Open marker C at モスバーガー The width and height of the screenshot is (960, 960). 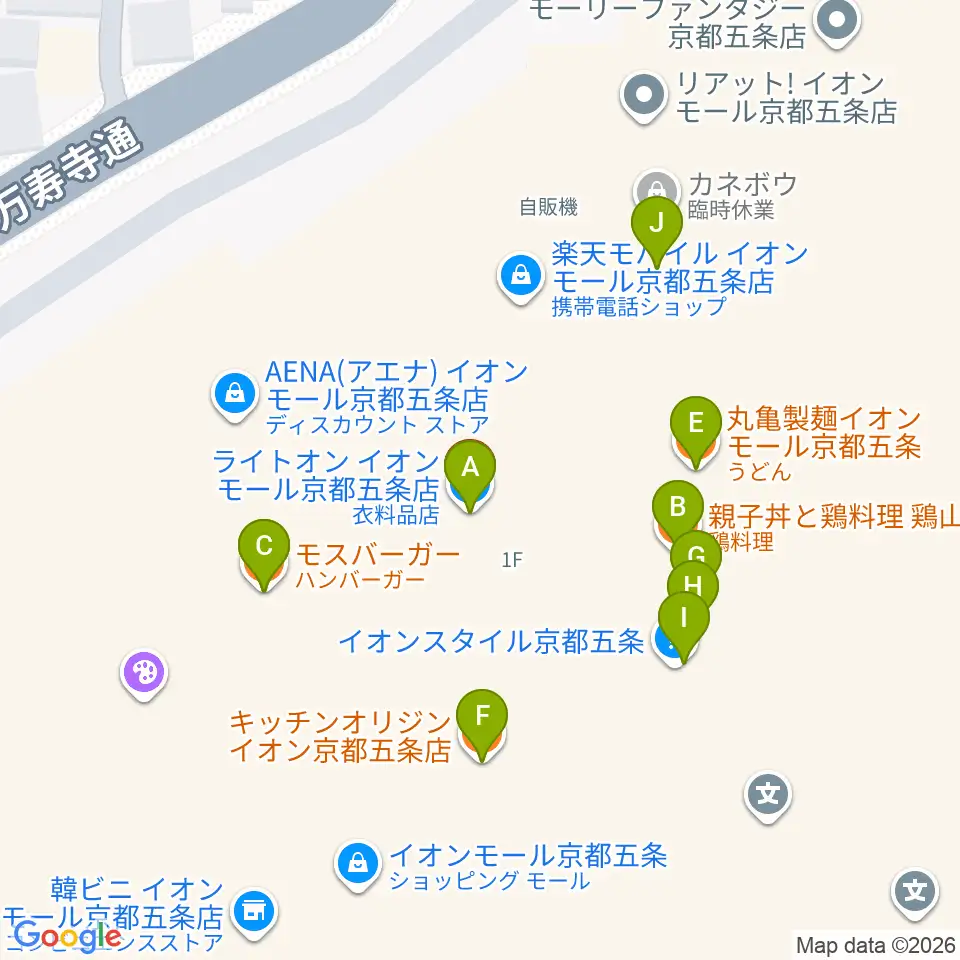pyautogui.click(x=264, y=546)
